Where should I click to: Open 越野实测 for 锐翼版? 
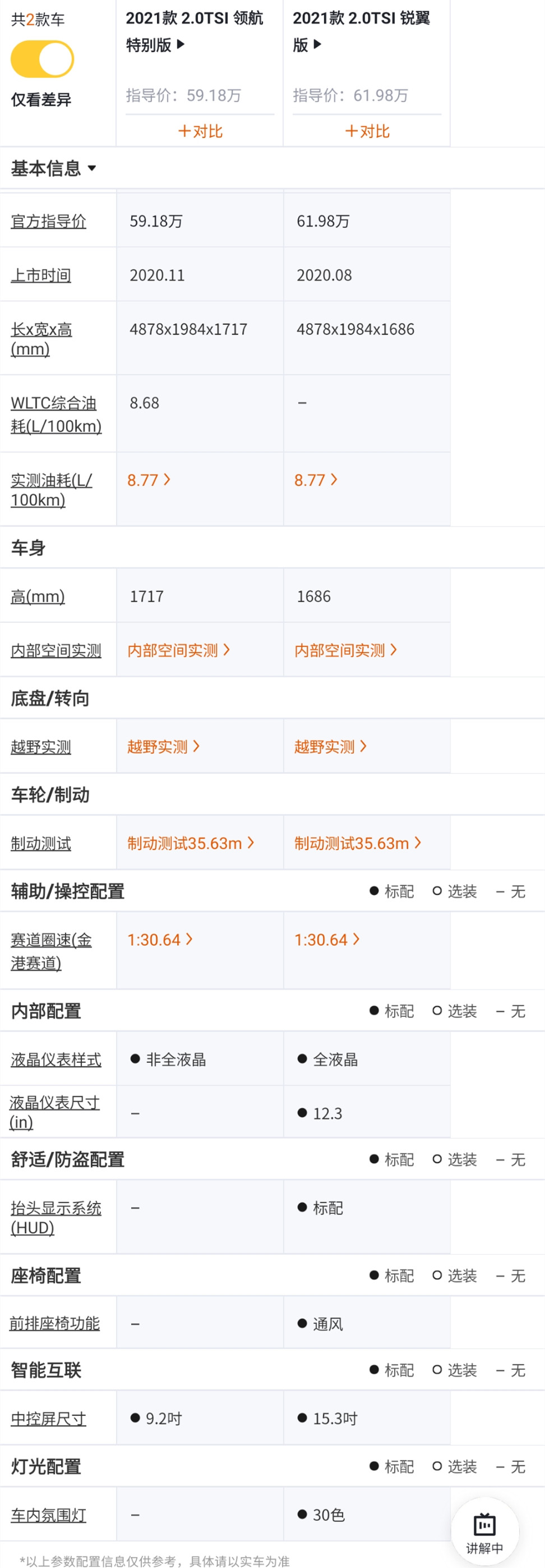(x=330, y=746)
